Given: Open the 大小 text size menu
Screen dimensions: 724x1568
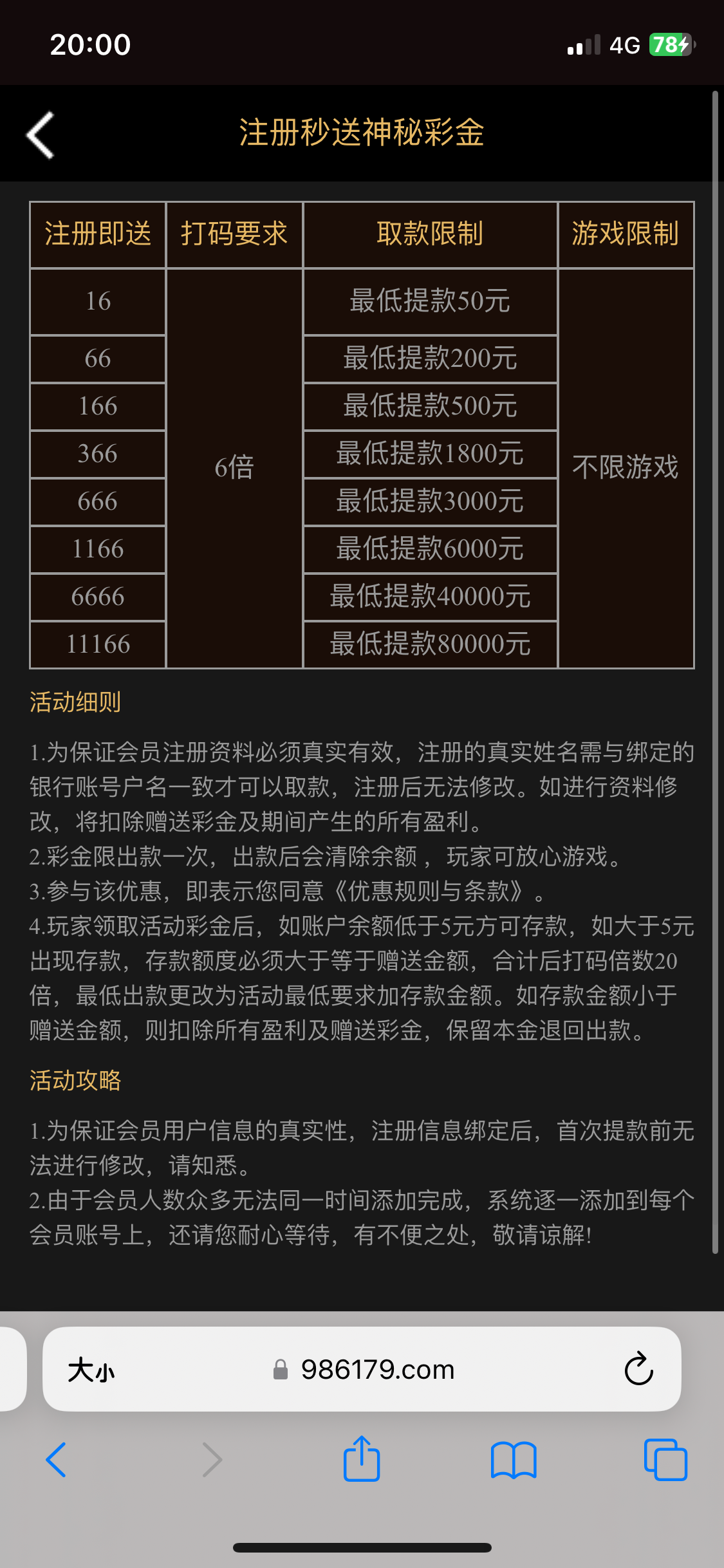Looking at the screenshot, I should click(91, 1370).
